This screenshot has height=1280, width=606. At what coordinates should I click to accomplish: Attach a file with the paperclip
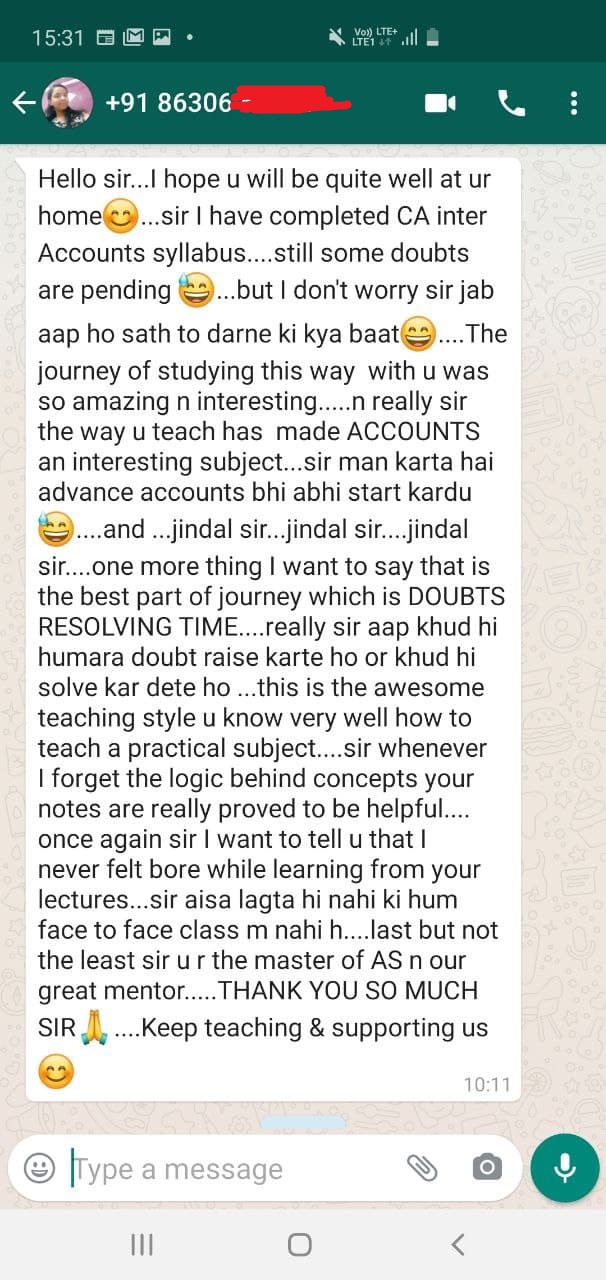422,1168
